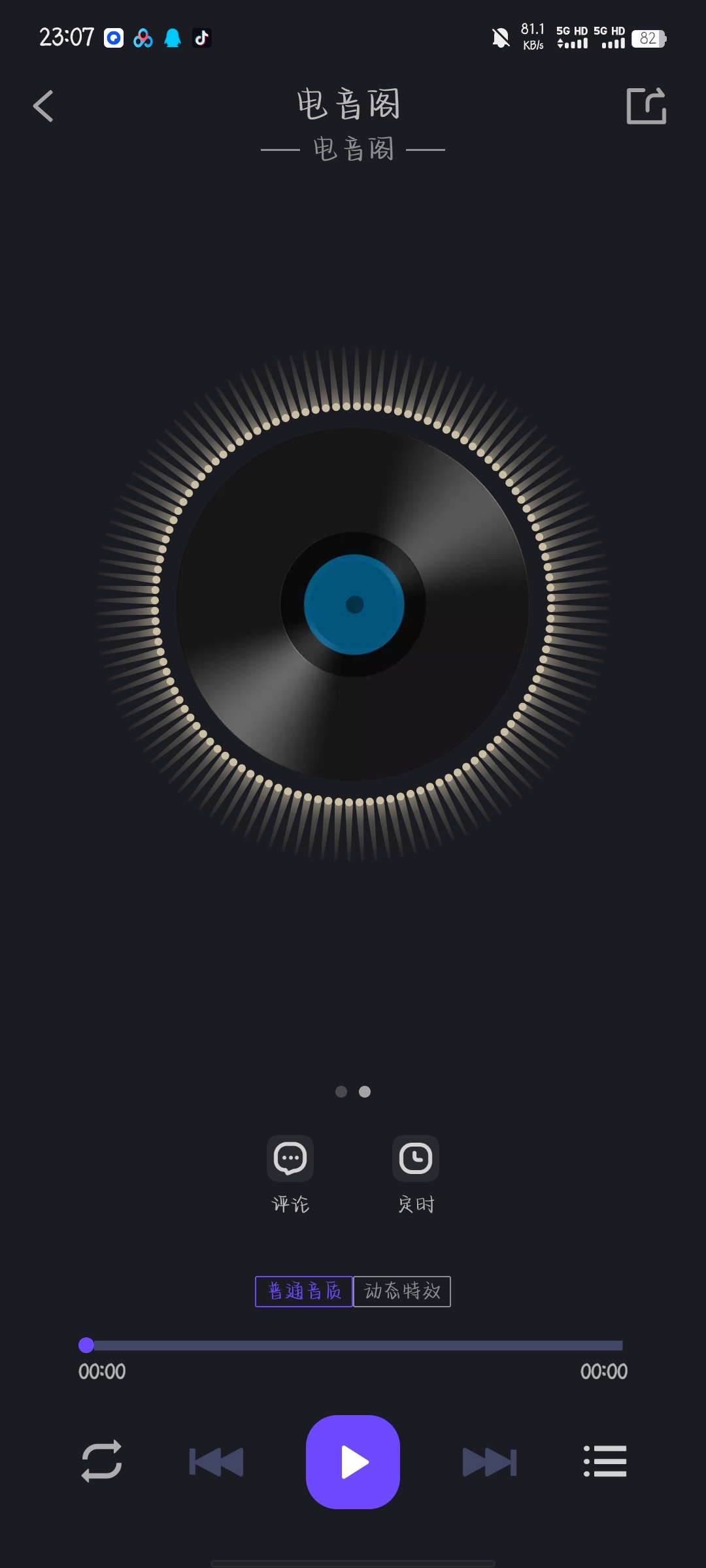Skip to the previous track

click(x=216, y=1462)
